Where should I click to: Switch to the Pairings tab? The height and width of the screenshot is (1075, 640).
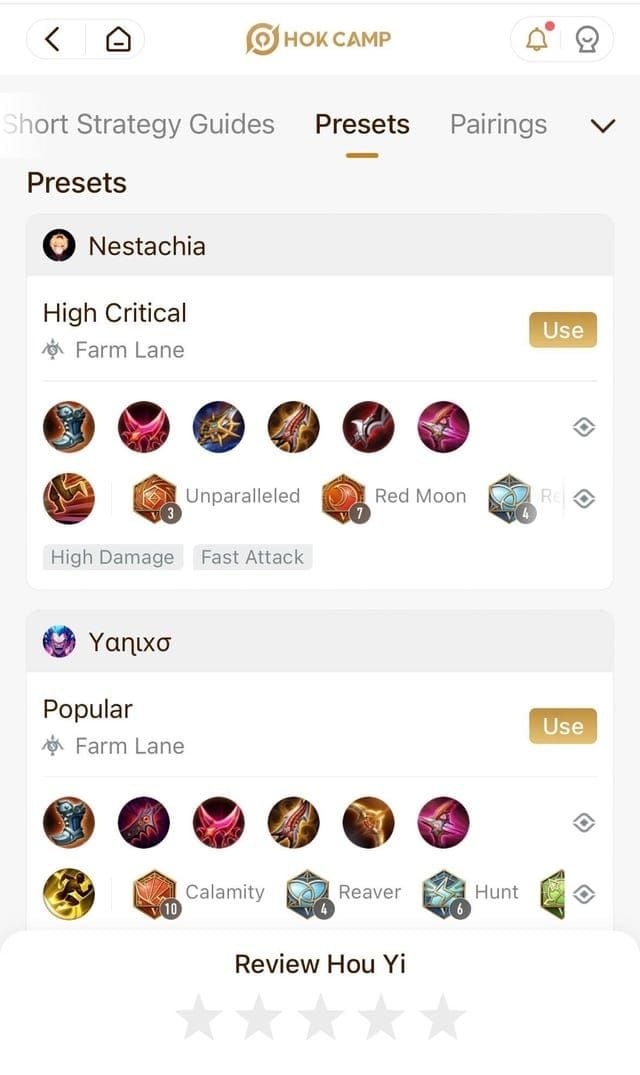(x=498, y=124)
